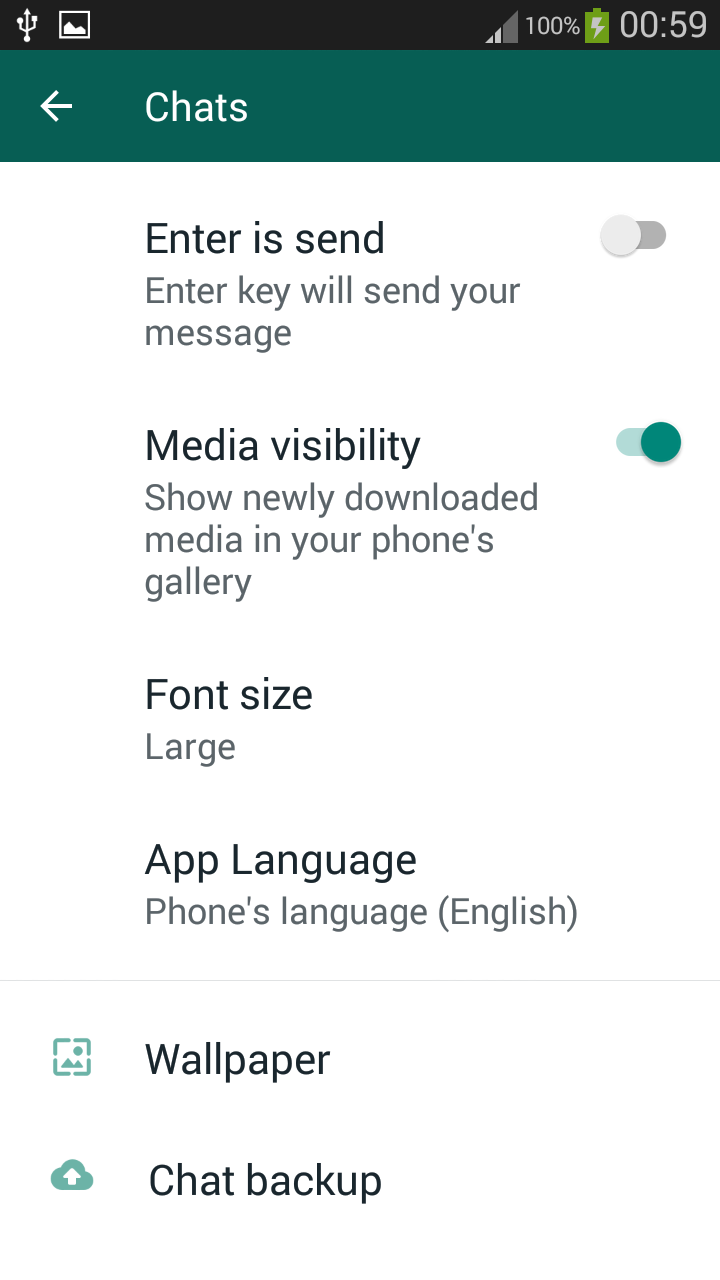This screenshot has width=720, height=1280.
Task: Open Wallpaper settings
Action: point(360,1059)
